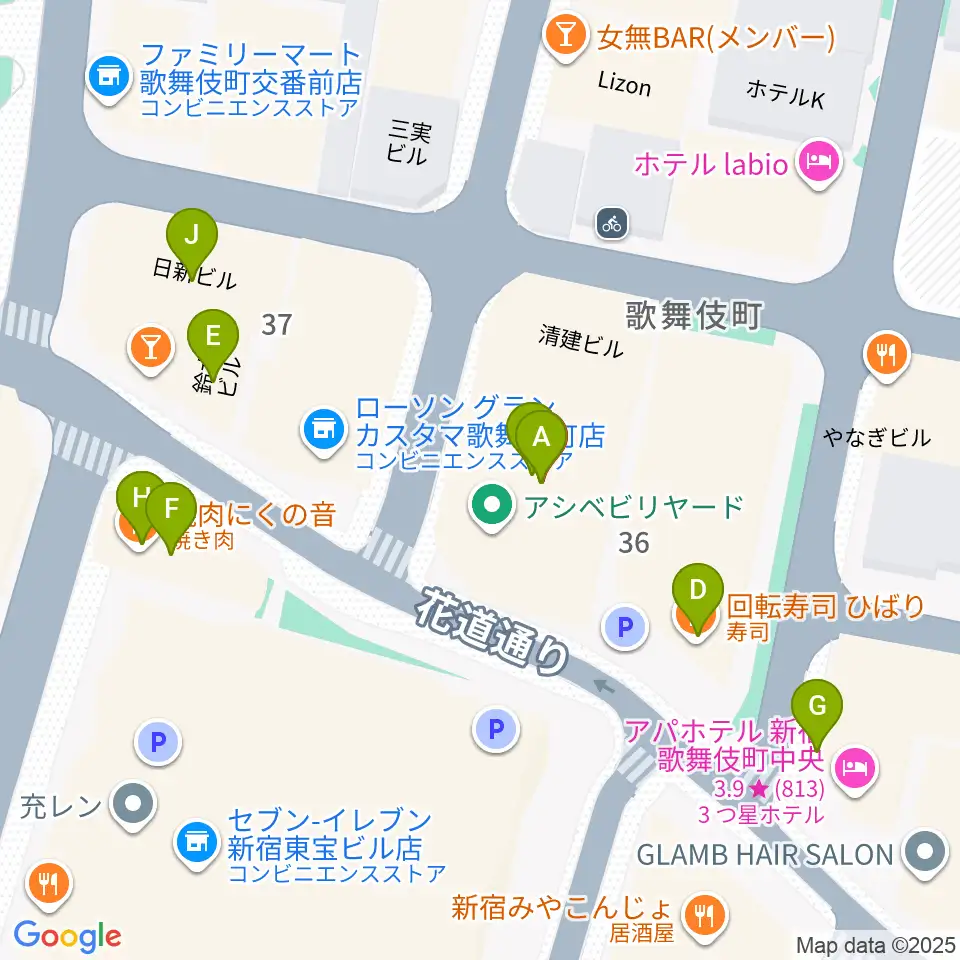Open the FamilyMart convenience store pin
The height and width of the screenshot is (960, 960).
pos(110,78)
